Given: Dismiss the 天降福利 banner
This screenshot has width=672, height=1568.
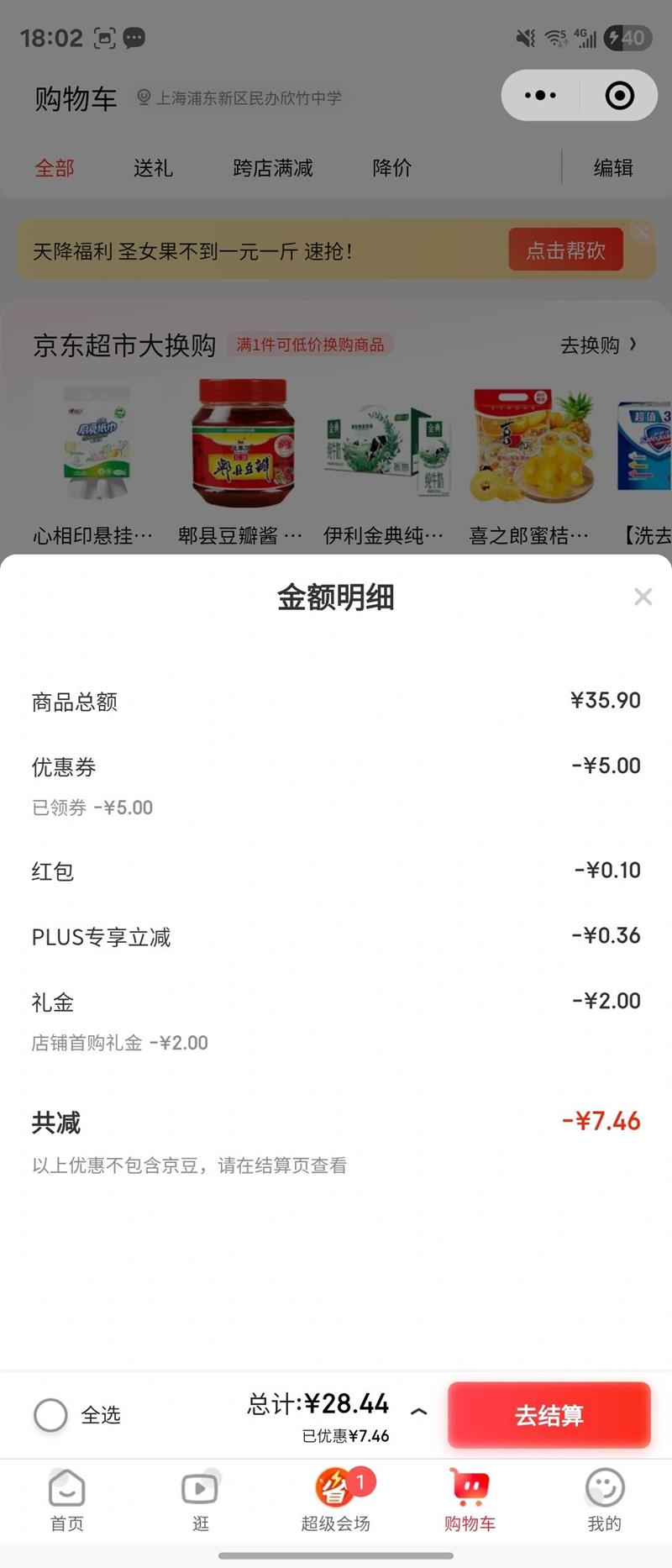Looking at the screenshot, I should (x=643, y=233).
